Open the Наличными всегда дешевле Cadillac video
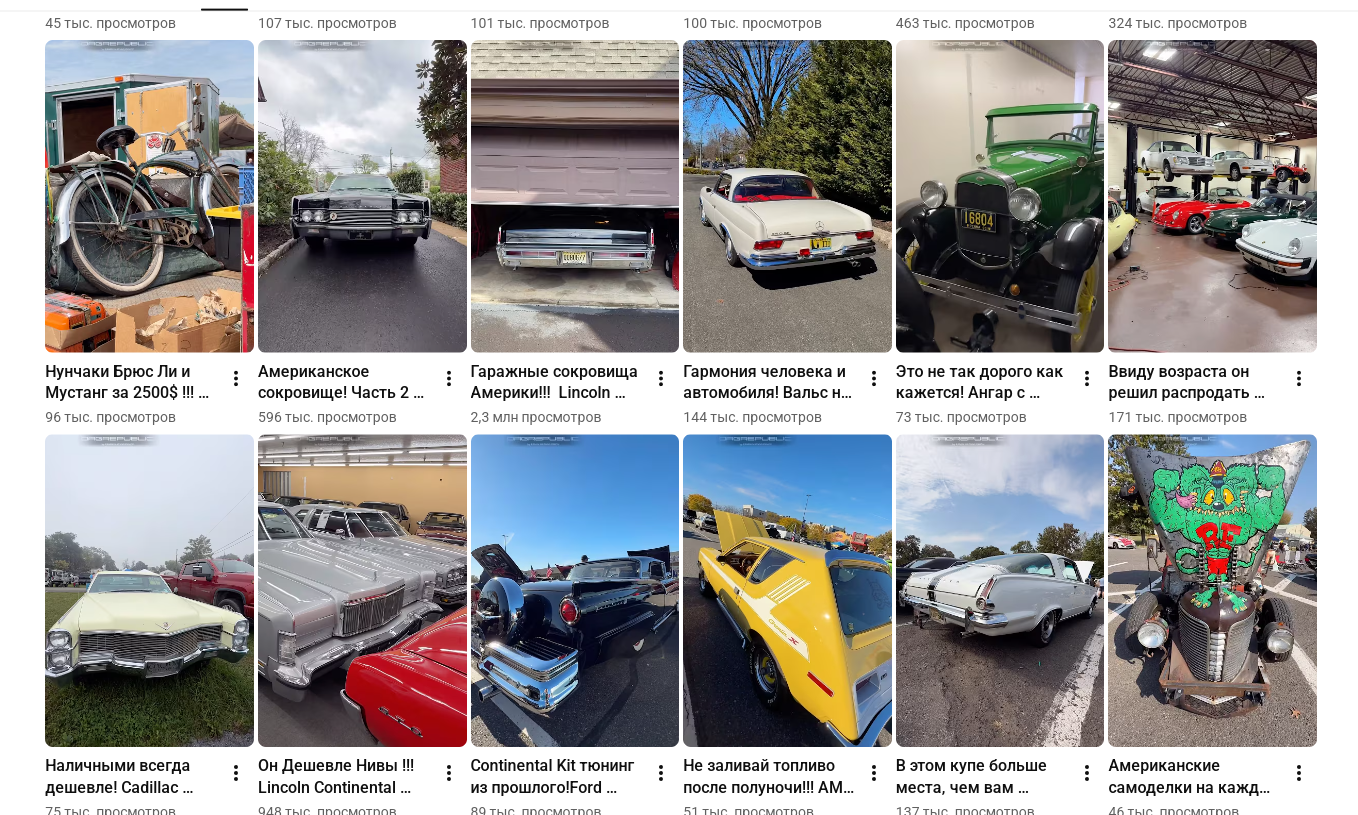This screenshot has height=815, width=1358. coord(149,590)
